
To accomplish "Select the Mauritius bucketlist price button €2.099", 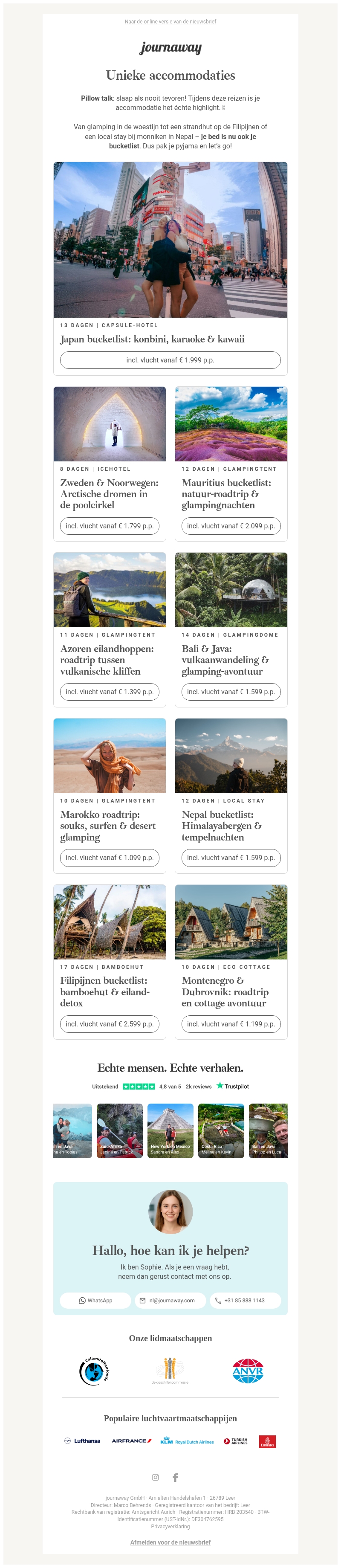I will click(x=231, y=526).
